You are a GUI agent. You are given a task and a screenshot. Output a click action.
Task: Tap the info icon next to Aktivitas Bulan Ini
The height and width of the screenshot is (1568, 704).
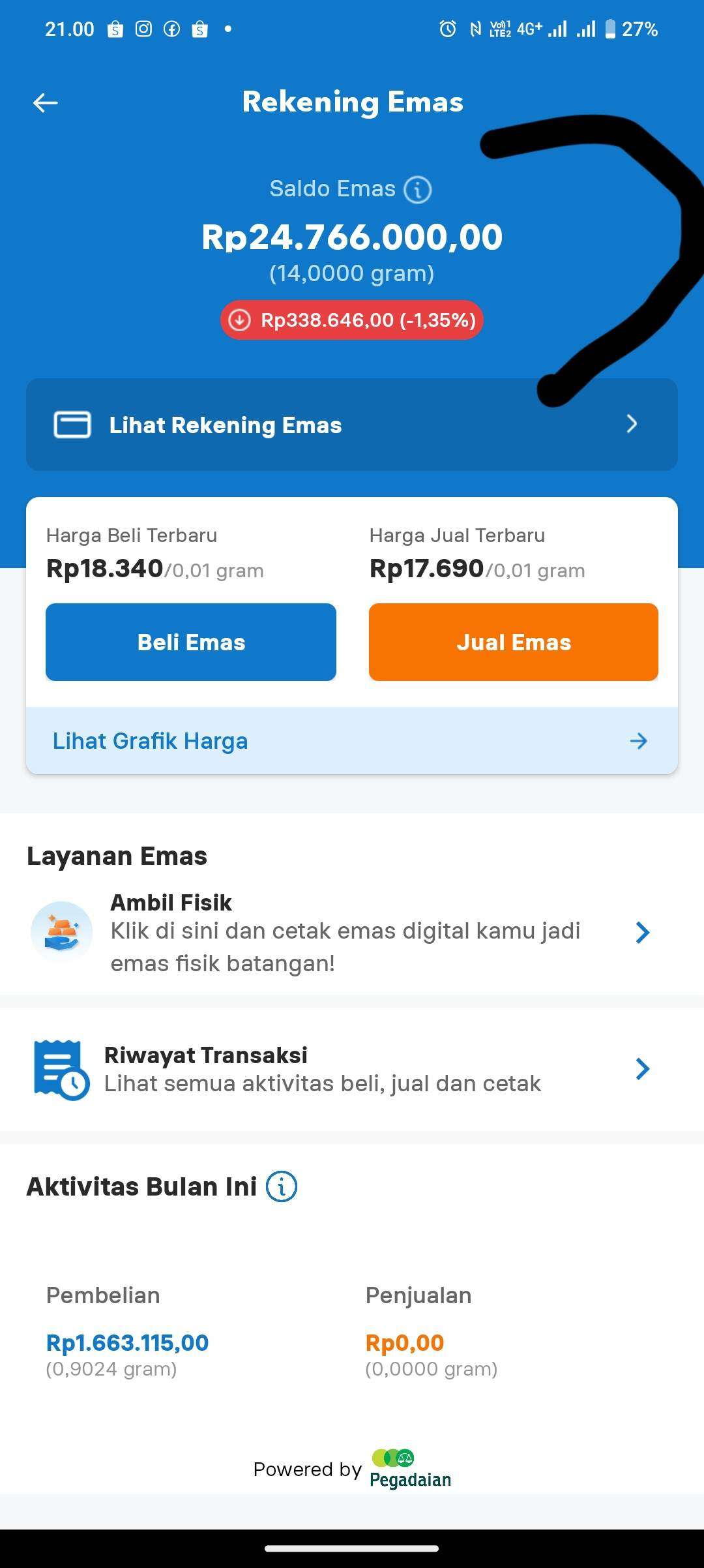(282, 1186)
